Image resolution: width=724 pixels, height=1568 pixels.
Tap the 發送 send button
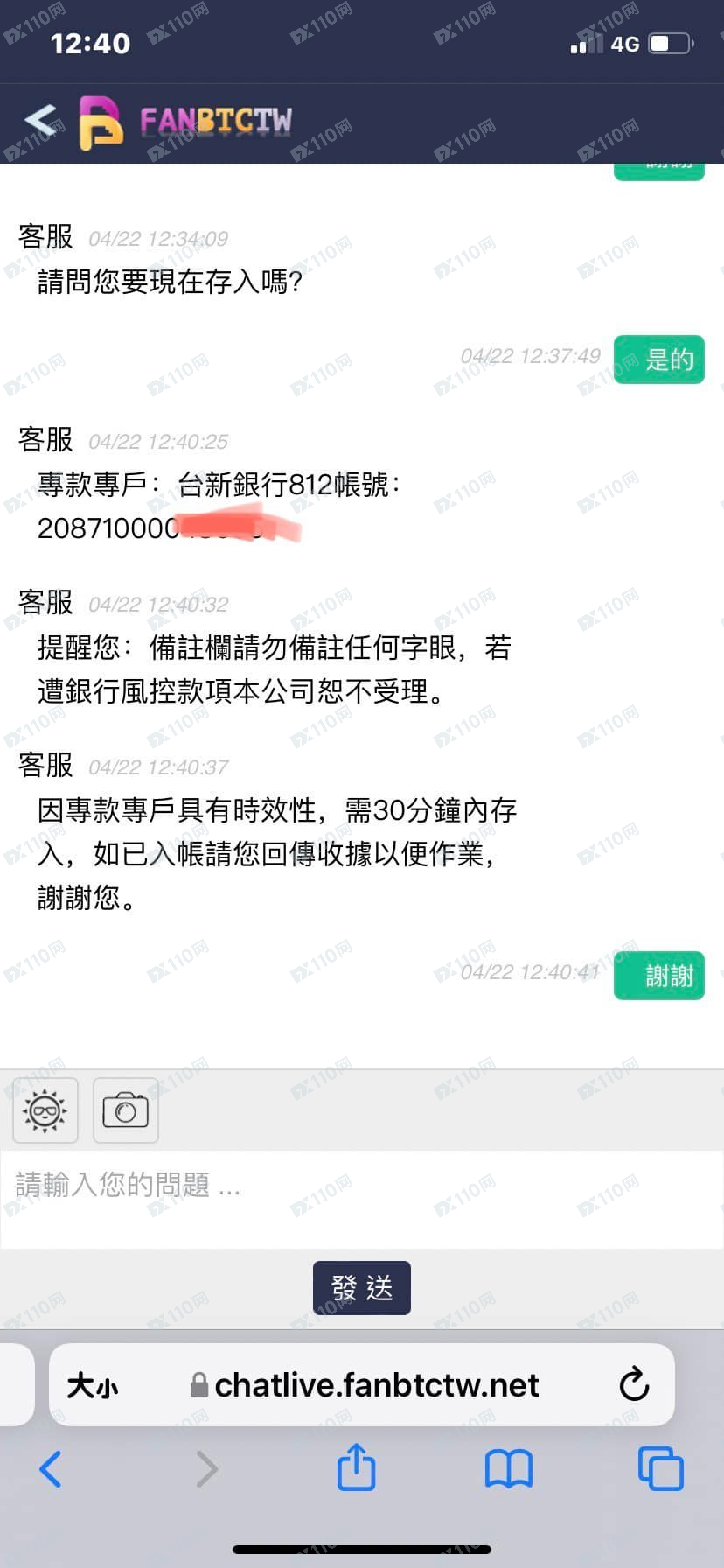(x=362, y=1287)
